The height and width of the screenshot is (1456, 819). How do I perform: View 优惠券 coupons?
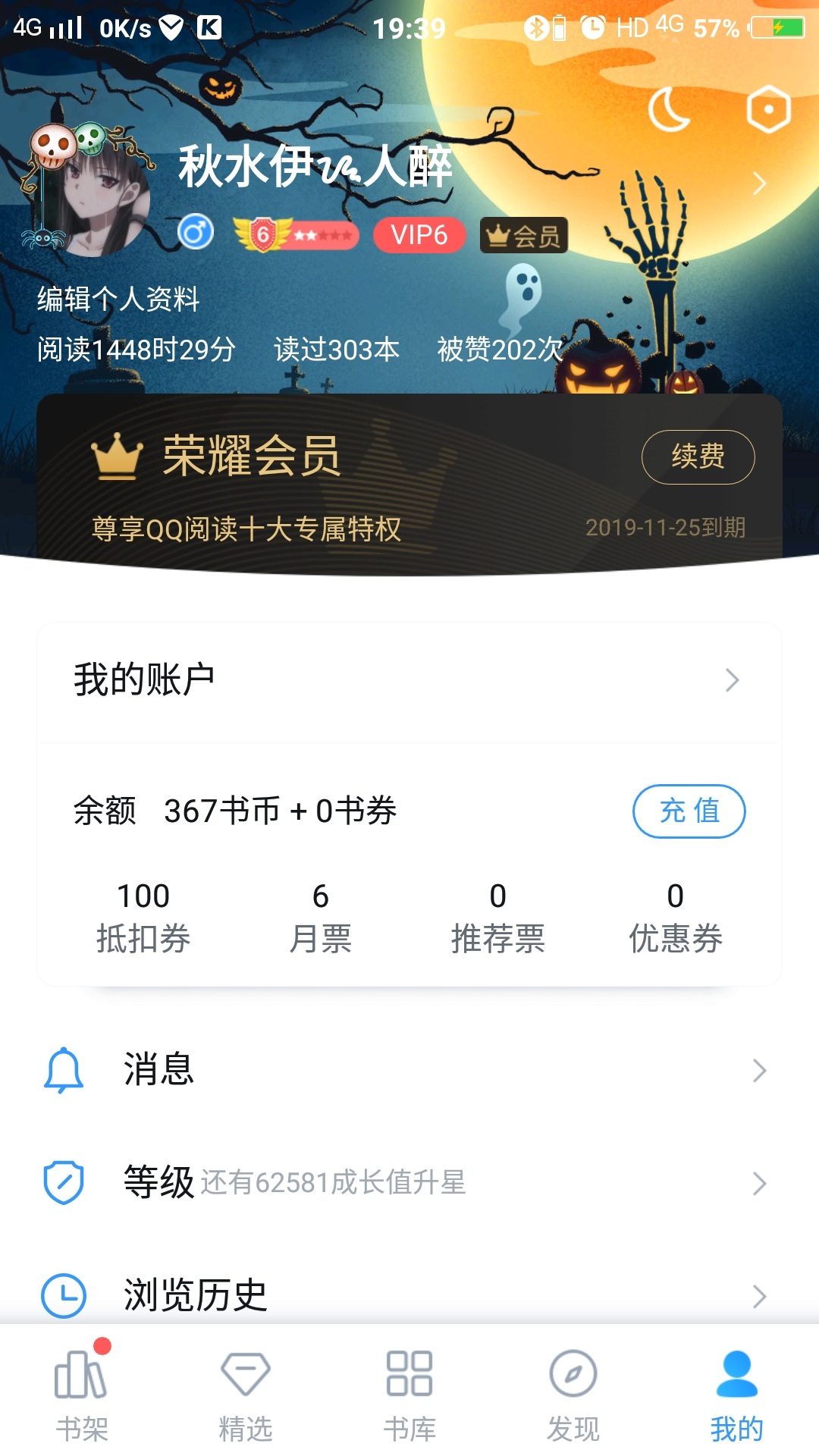tap(675, 917)
